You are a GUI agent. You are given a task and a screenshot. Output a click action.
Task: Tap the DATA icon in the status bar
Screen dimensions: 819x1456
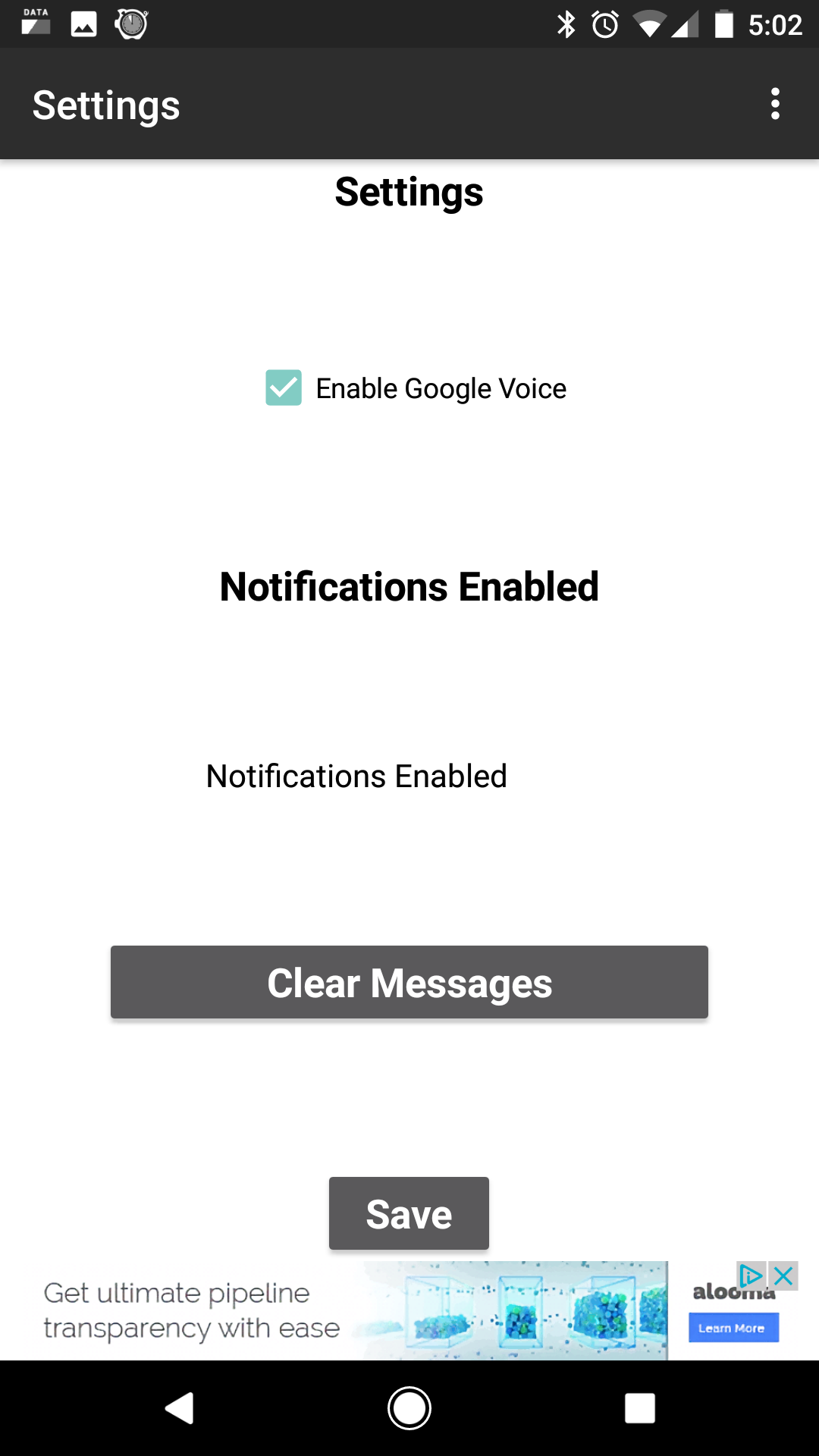[36, 21]
